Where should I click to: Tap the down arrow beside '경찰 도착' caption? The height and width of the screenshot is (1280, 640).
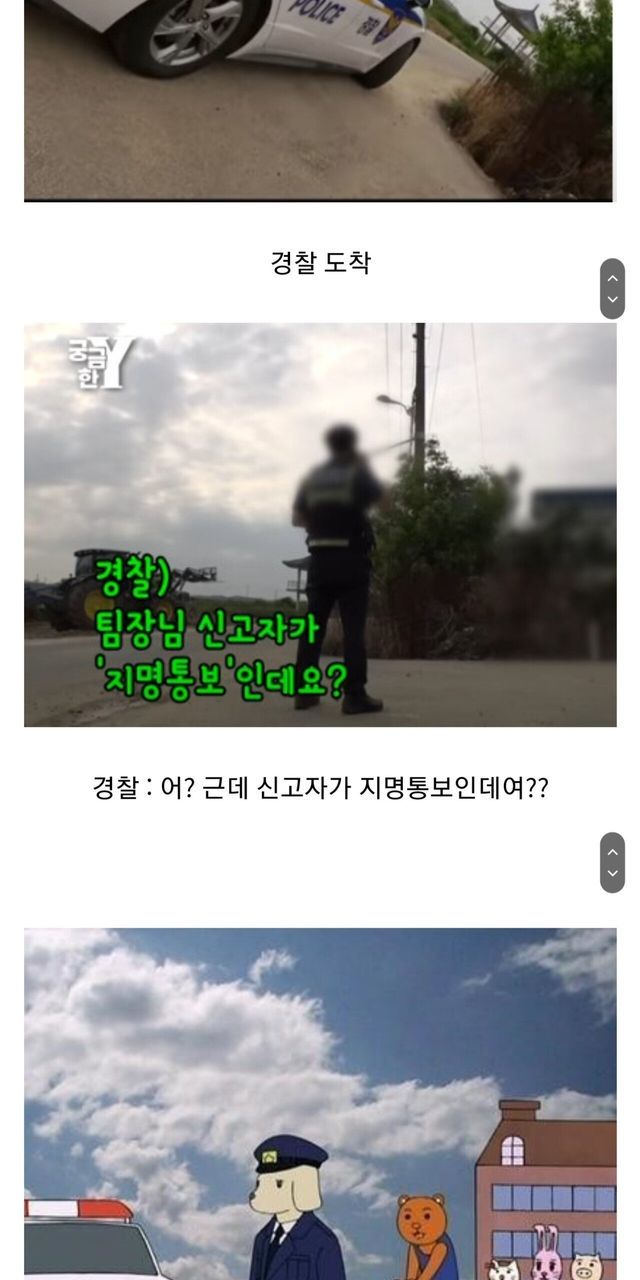point(613,301)
